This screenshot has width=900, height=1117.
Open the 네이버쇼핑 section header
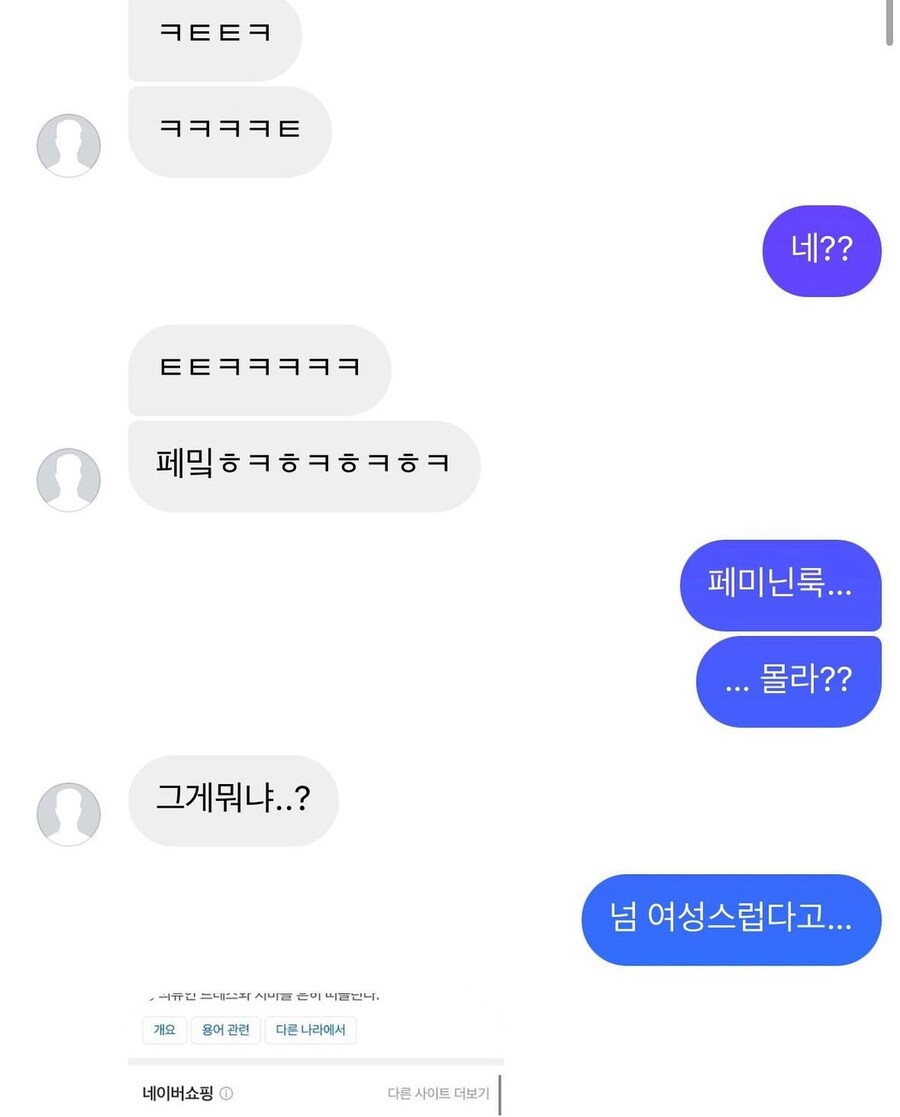(175, 1095)
